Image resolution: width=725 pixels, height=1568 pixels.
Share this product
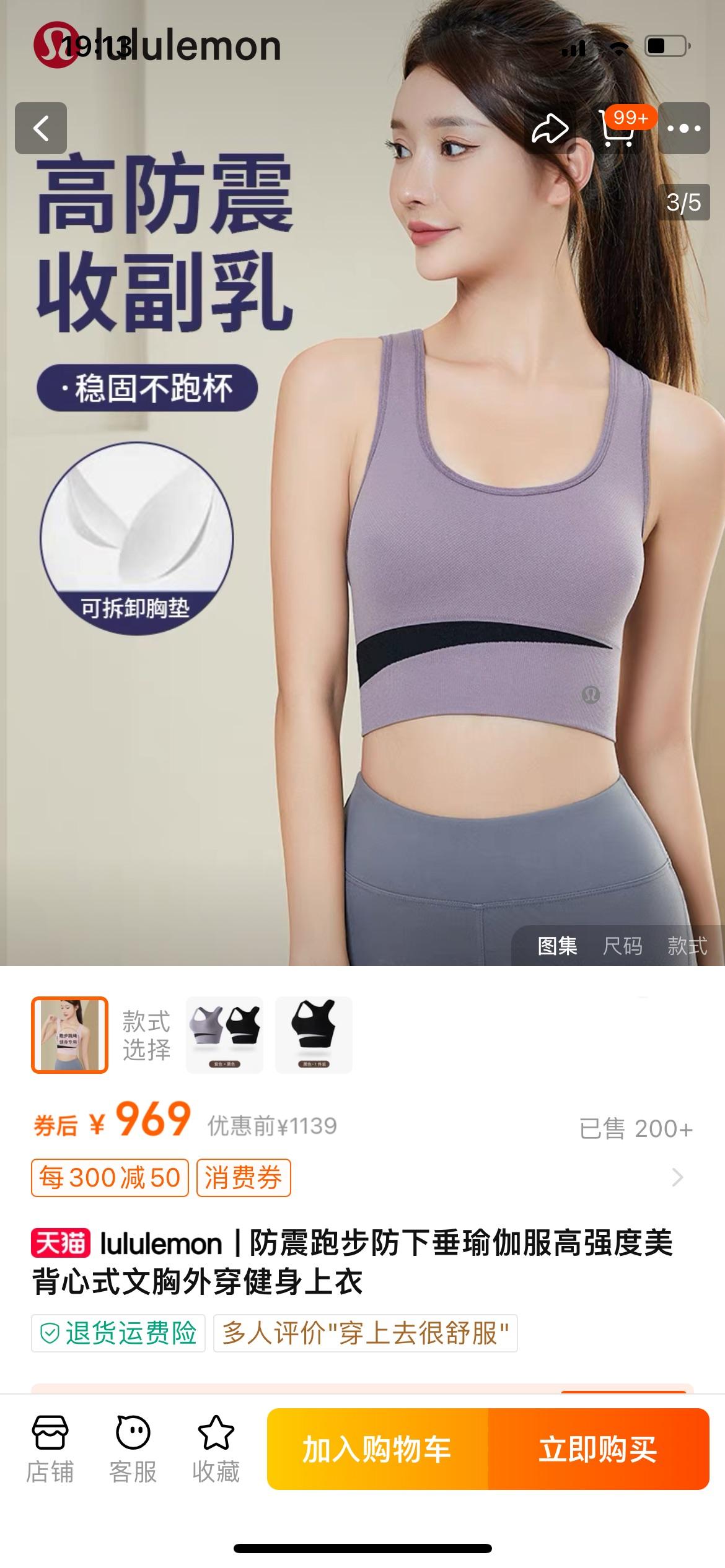(x=550, y=129)
